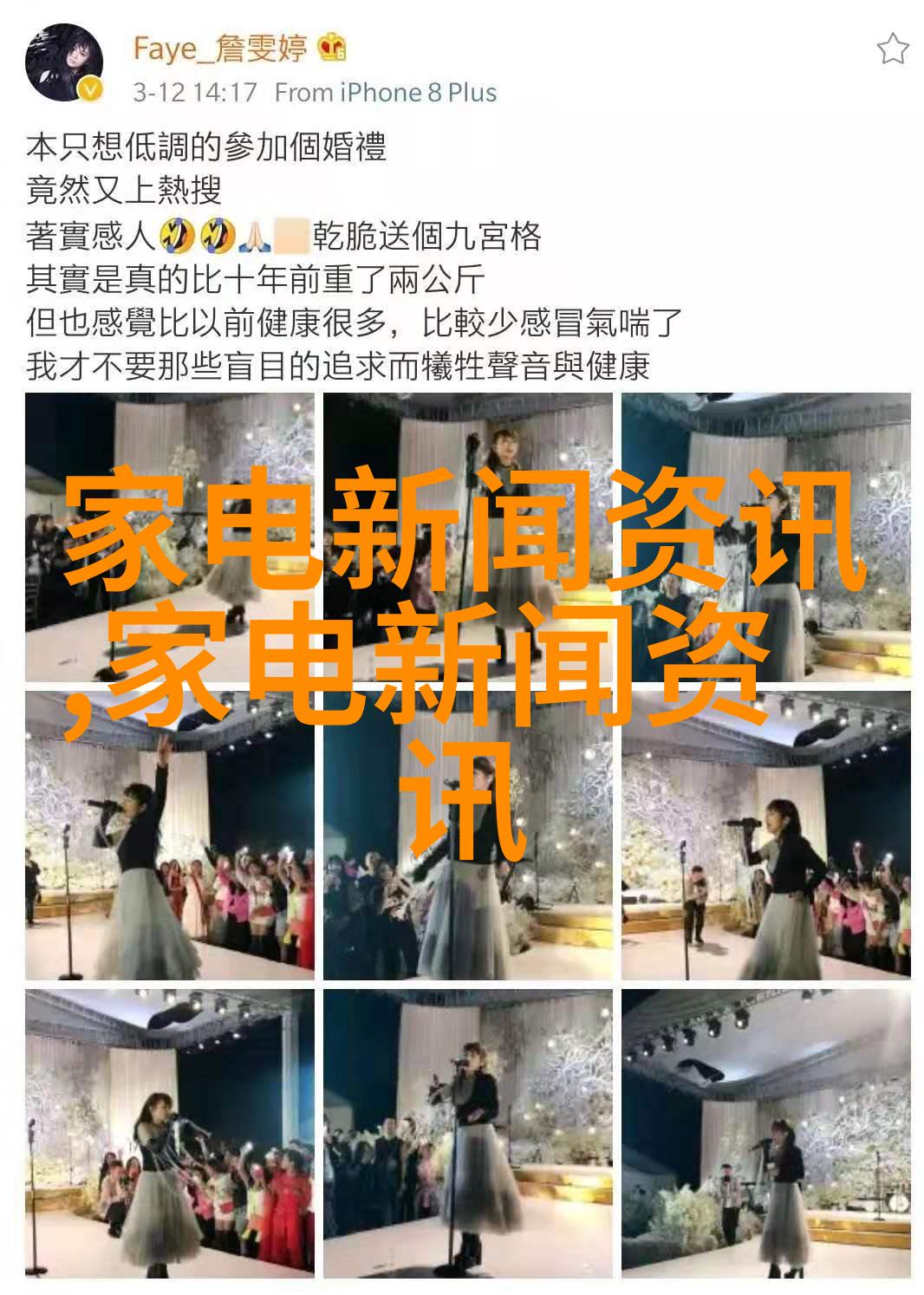Open the Faye_詹雯婷 username link
The image size is (924, 1295).
click(220, 49)
